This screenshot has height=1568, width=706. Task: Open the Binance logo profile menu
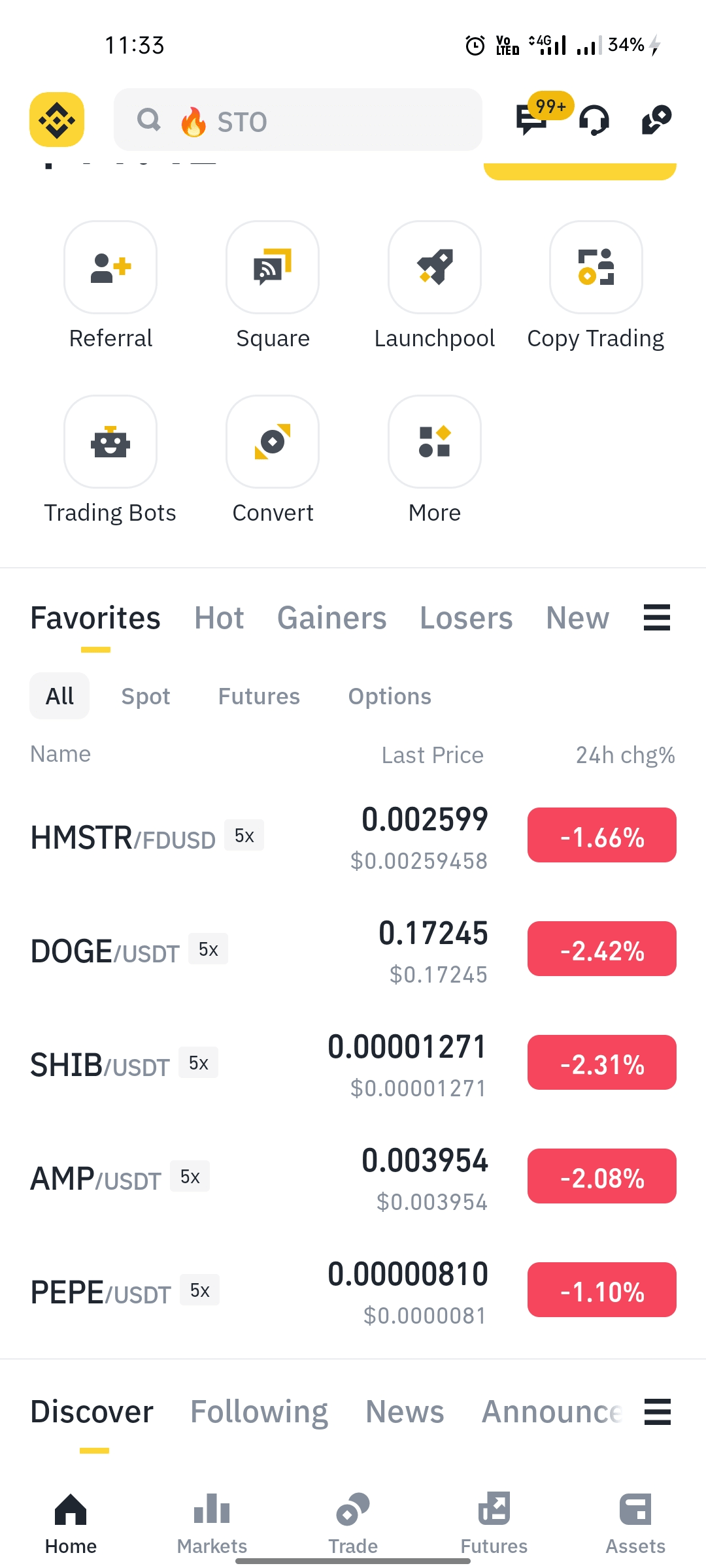[57, 120]
